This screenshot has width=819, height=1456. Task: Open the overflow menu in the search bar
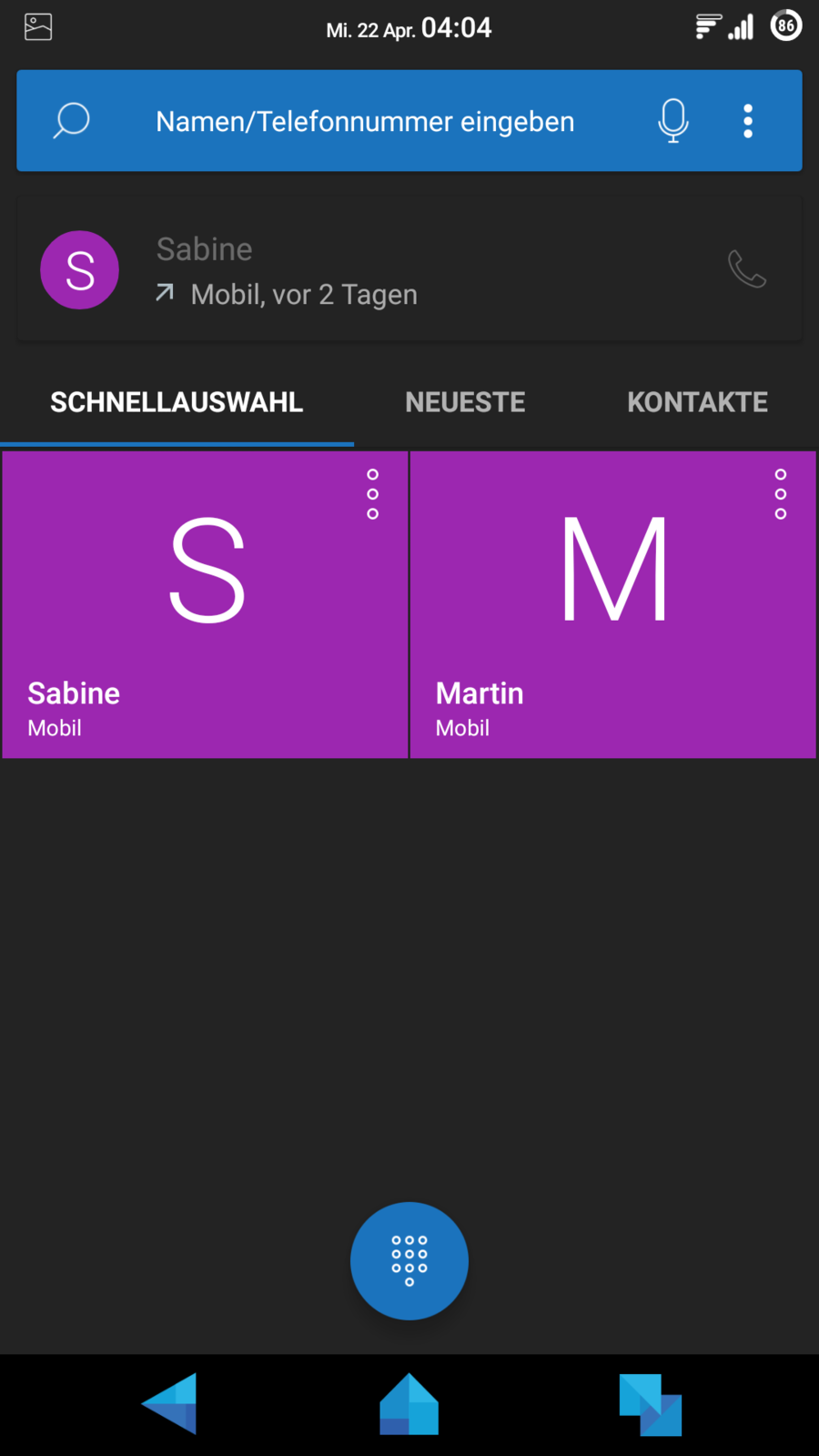(x=748, y=120)
